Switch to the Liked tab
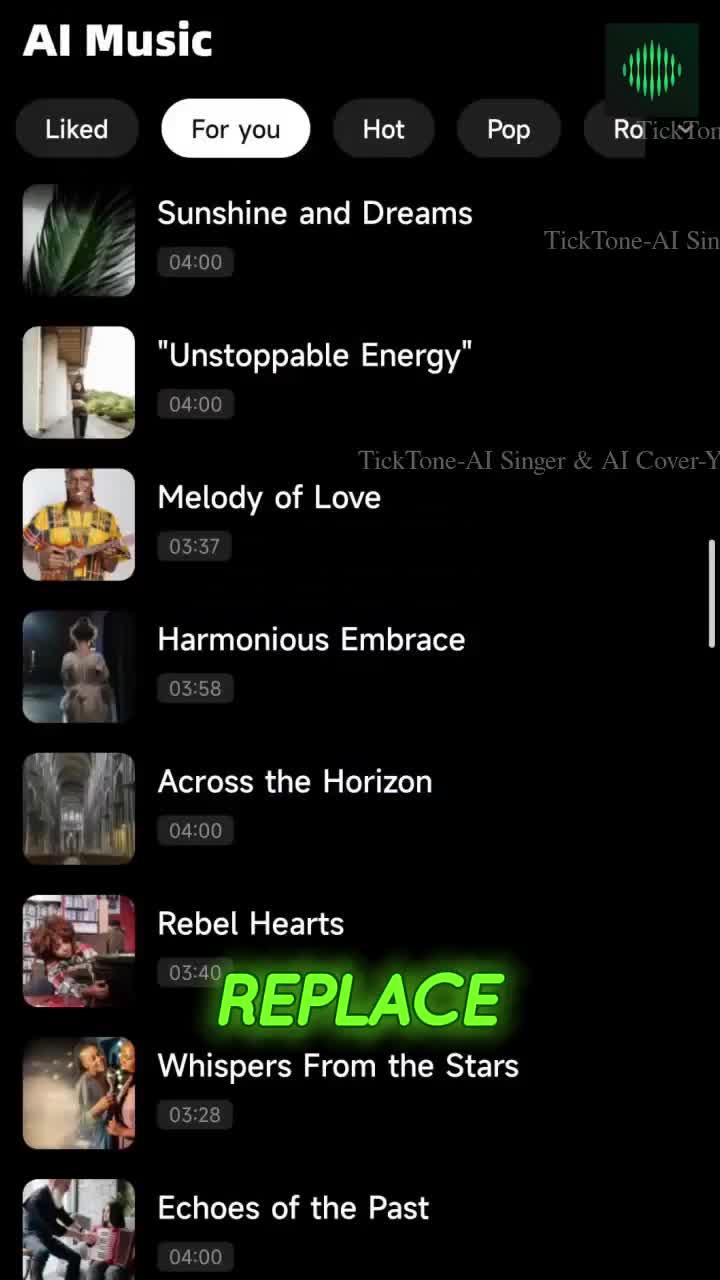This screenshot has height=1280, width=720. (76, 129)
